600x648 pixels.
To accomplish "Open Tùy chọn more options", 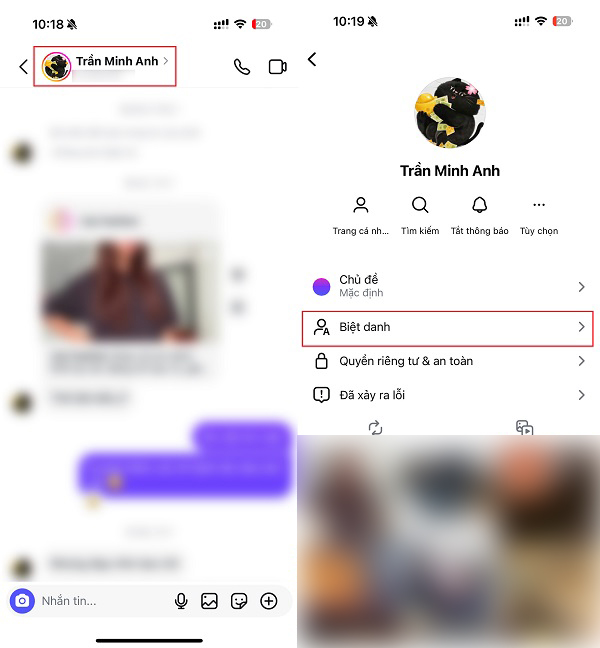I will (x=539, y=214).
